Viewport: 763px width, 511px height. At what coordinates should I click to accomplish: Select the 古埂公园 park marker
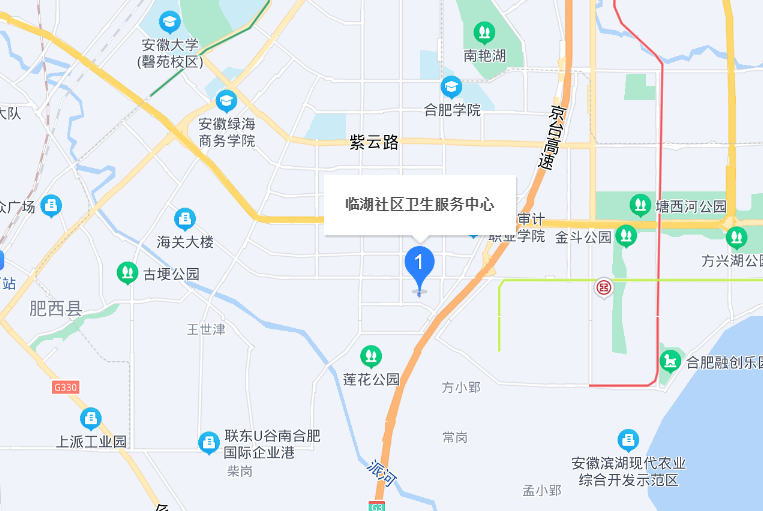[127, 271]
